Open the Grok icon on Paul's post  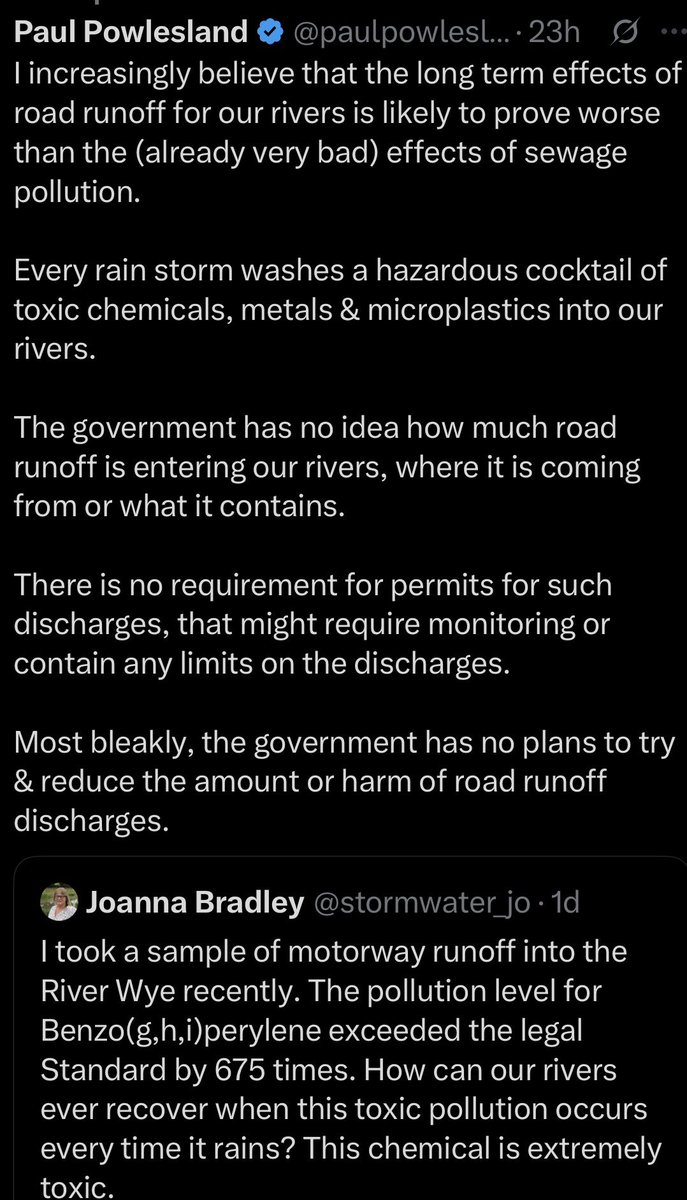click(x=623, y=32)
